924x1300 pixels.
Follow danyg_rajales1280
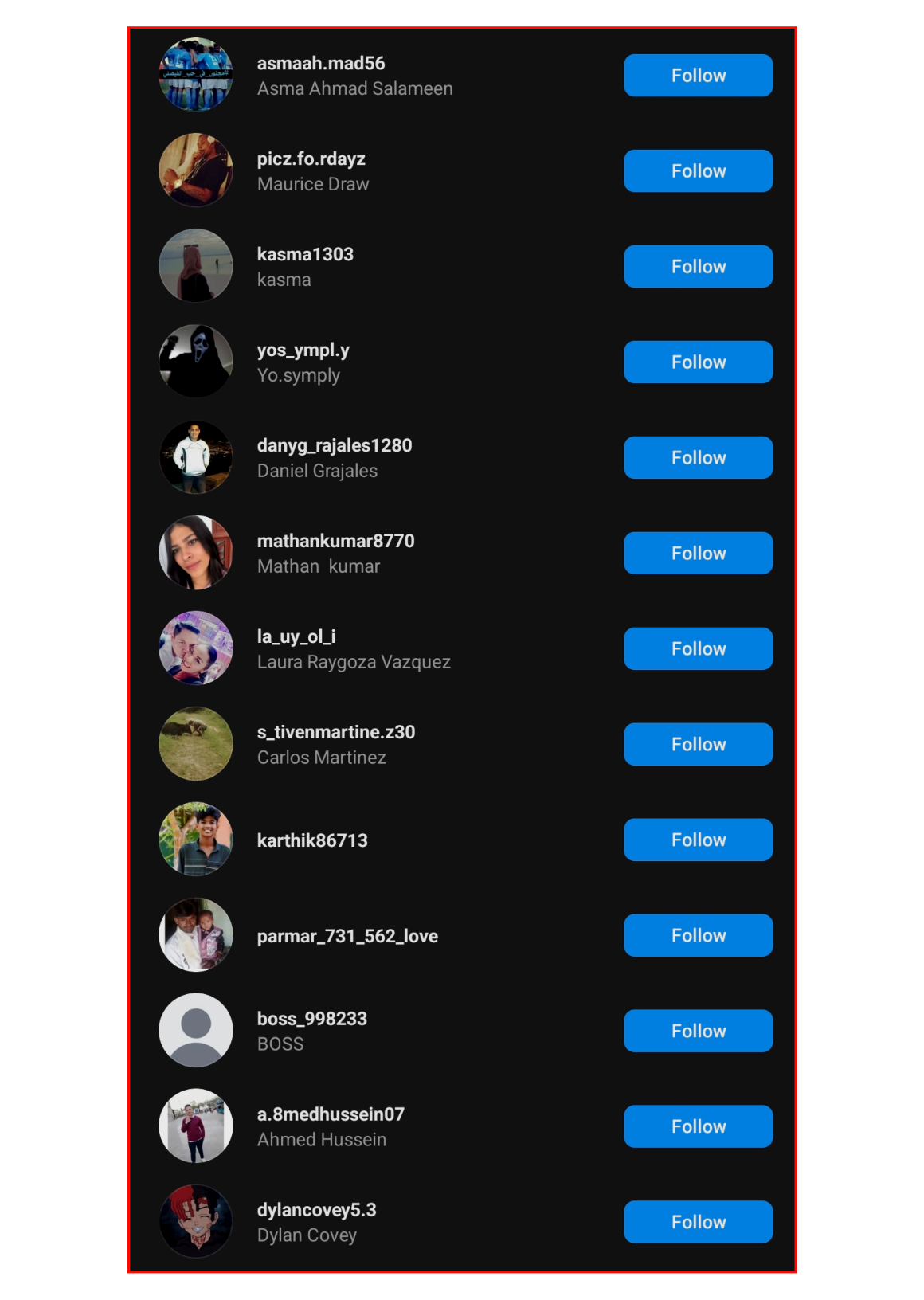pyautogui.click(x=698, y=458)
